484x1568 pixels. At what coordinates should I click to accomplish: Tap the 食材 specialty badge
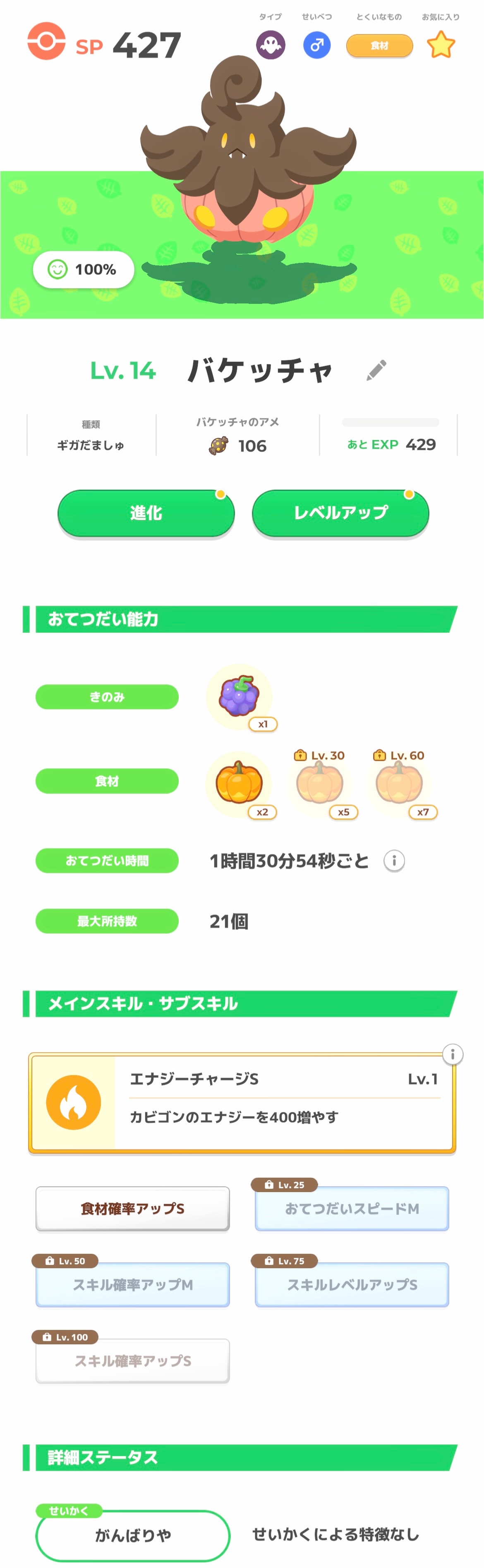click(x=379, y=45)
